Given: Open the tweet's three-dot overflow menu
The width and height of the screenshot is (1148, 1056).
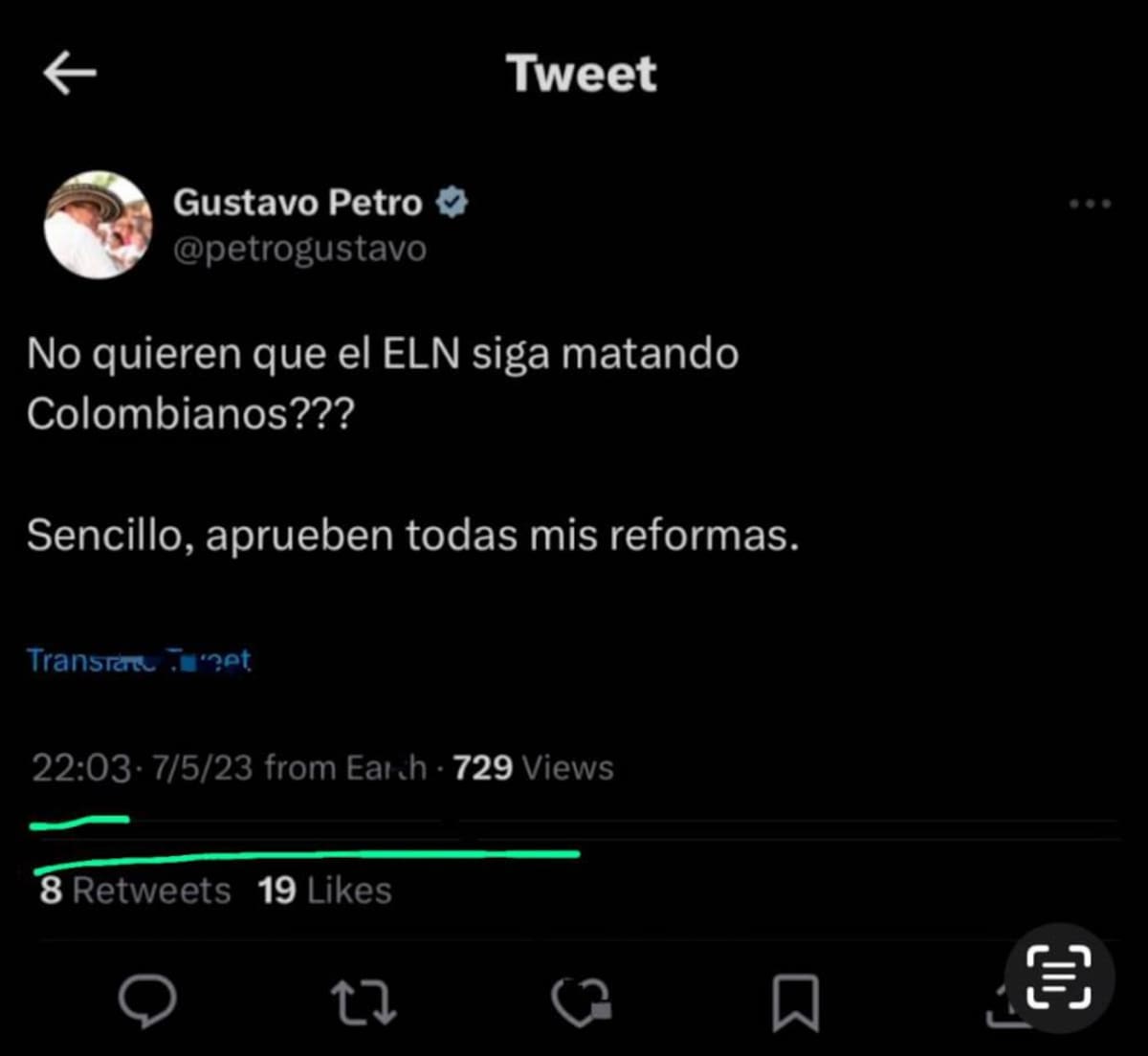Looking at the screenshot, I should click(x=1090, y=204).
